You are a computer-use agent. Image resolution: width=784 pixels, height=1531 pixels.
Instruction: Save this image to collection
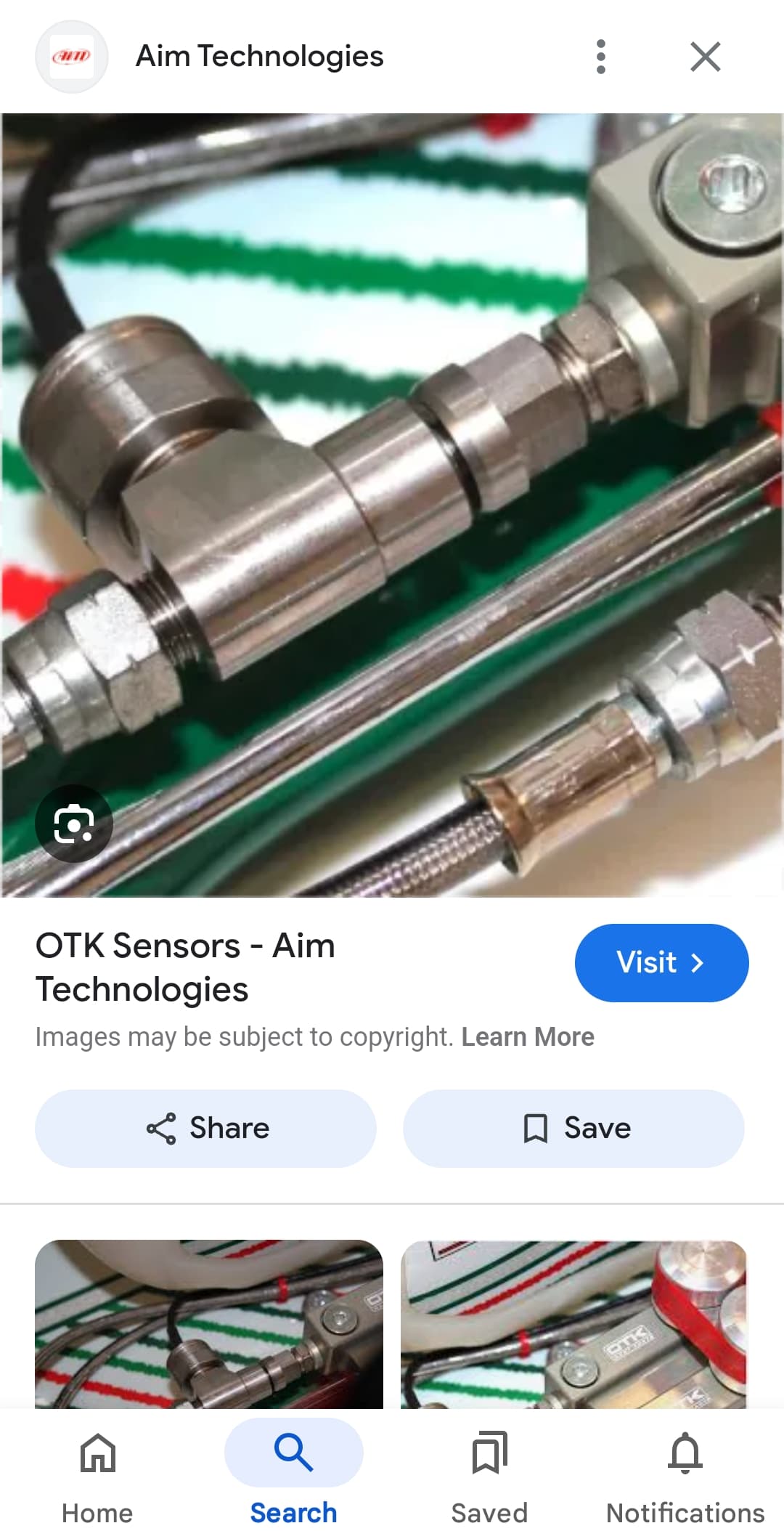click(x=573, y=1128)
